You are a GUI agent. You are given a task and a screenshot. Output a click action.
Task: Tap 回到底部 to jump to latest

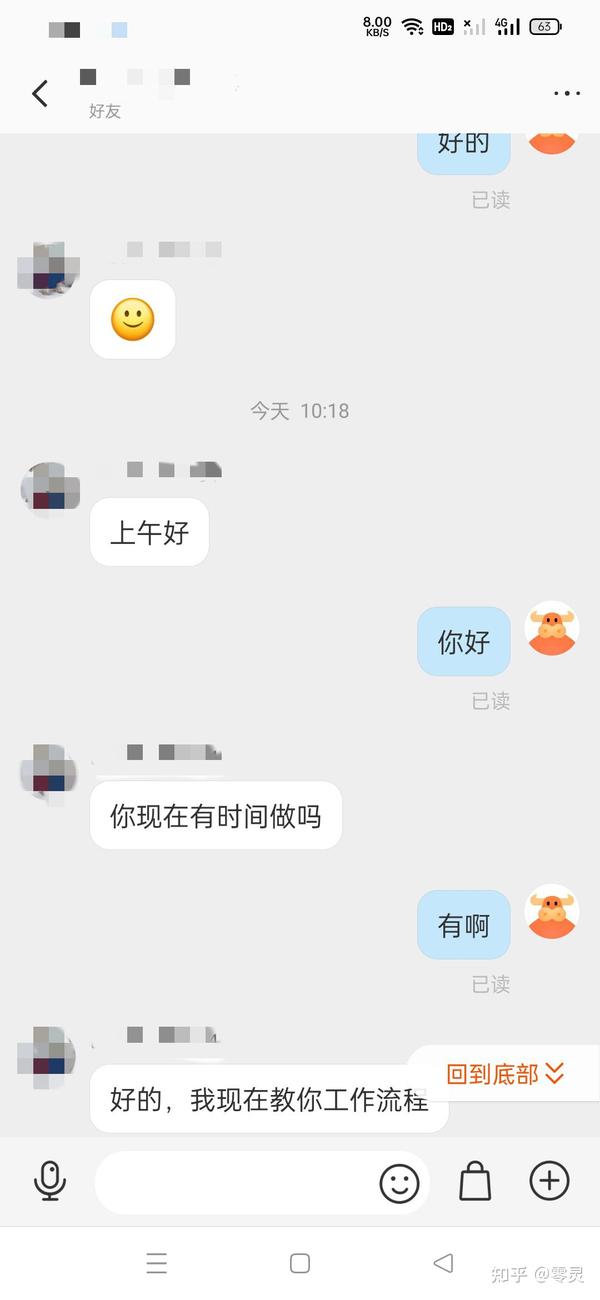pyautogui.click(x=506, y=1074)
